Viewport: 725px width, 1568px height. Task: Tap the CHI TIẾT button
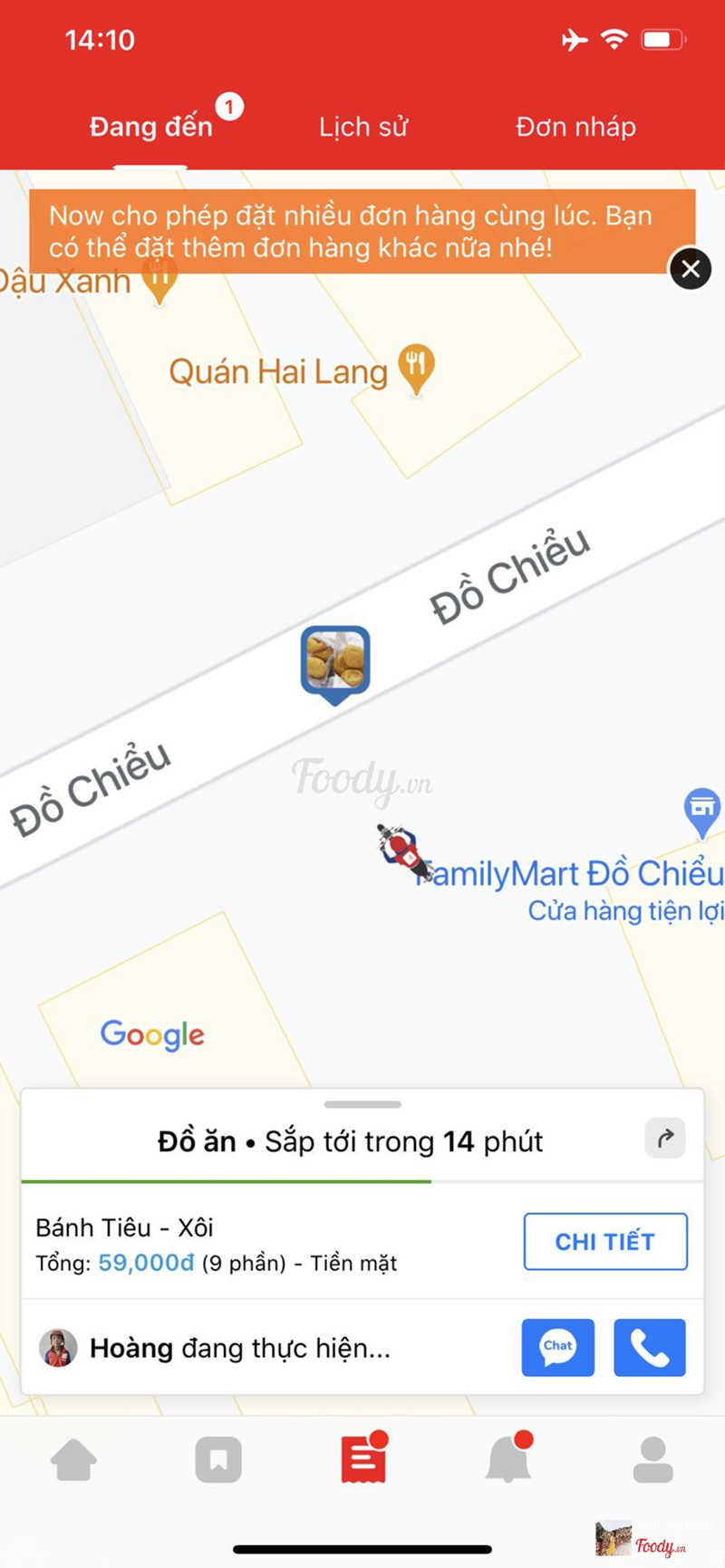pyautogui.click(x=605, y=1241)
